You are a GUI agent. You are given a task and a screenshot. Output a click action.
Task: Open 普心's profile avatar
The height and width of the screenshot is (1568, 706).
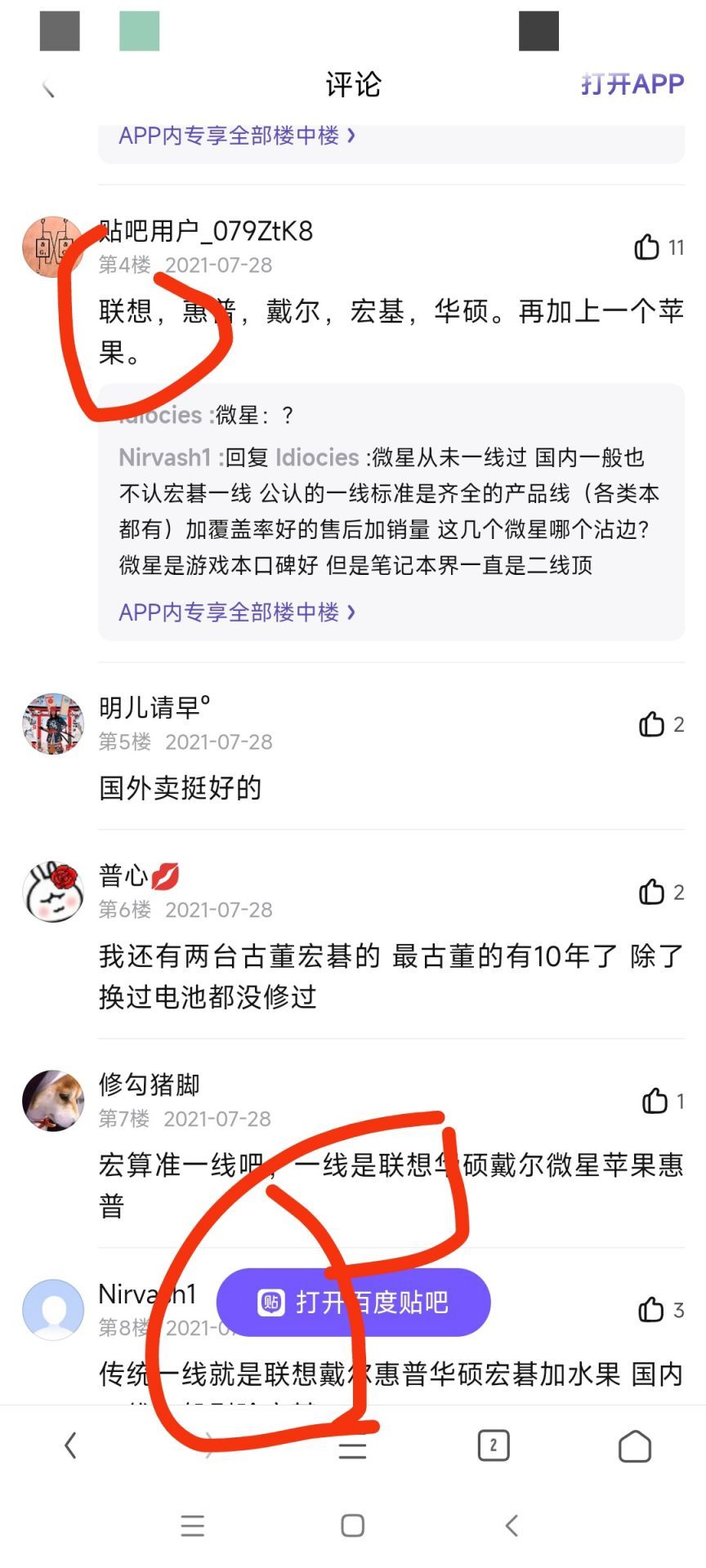(53, 892)
